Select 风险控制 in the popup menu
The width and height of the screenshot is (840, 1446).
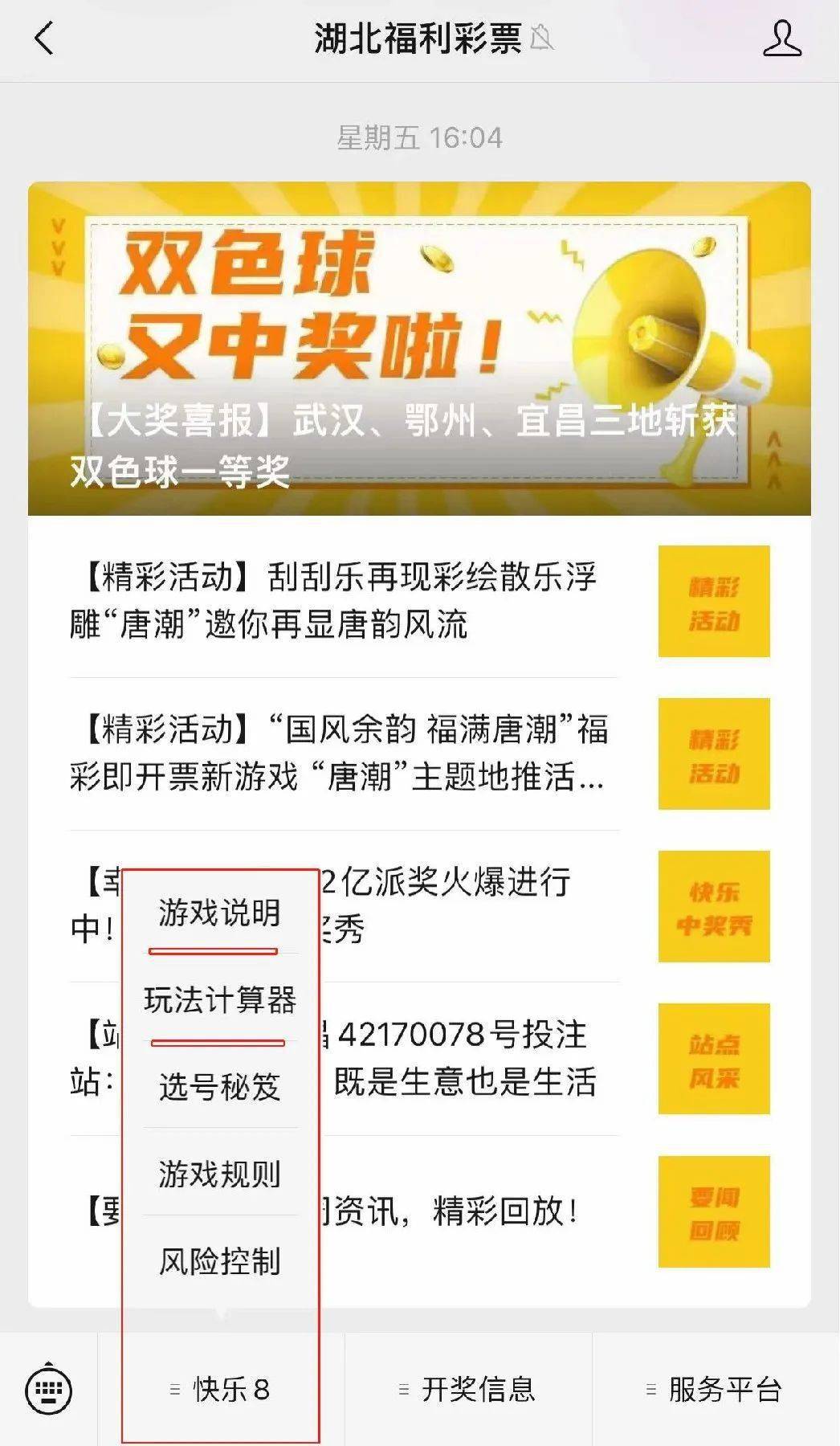pyautogui.click(x=218, y=1261)
